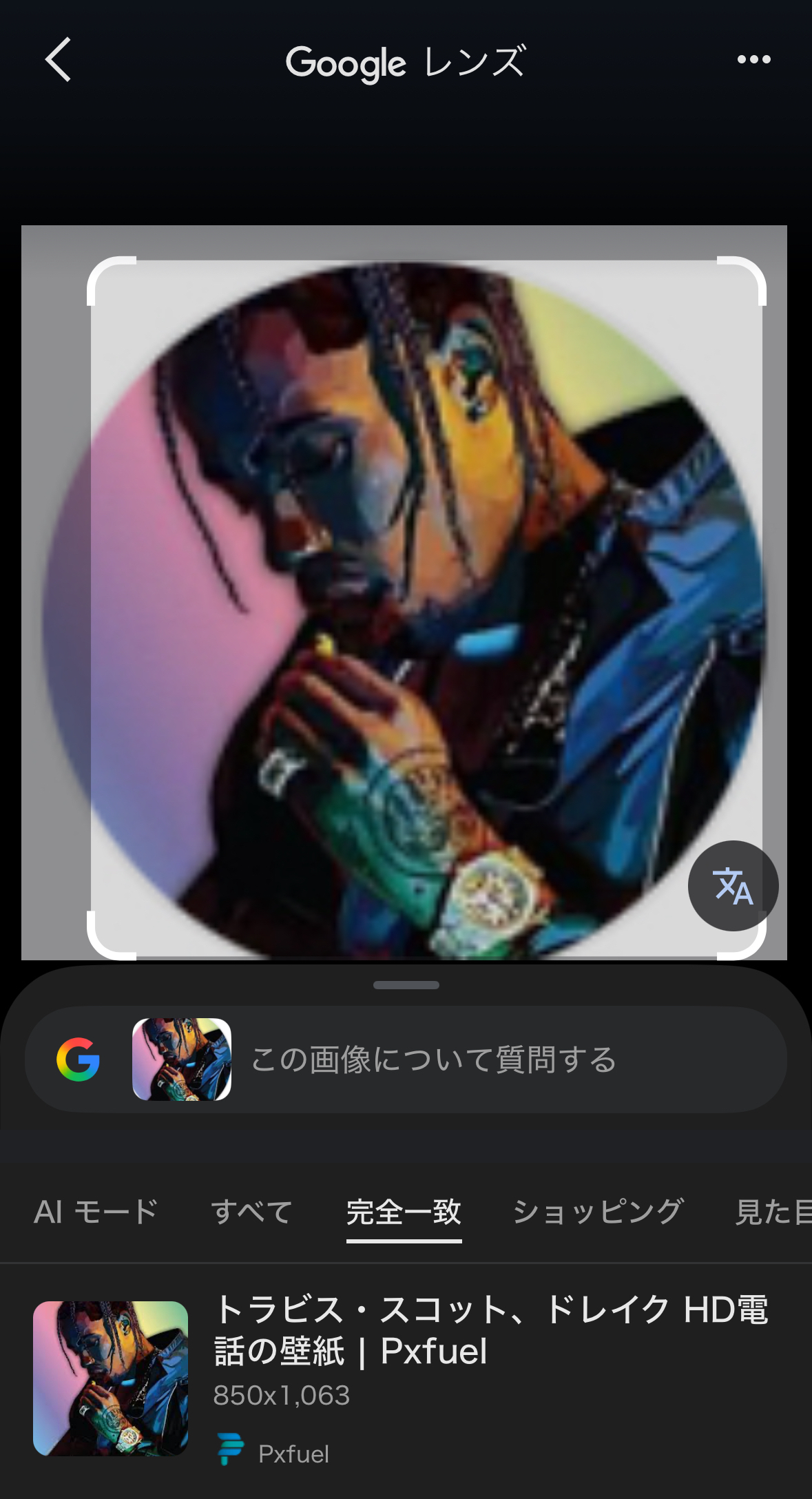
Task: Tap the image thumbnail inside the search bar
Action: [182, 1060]
